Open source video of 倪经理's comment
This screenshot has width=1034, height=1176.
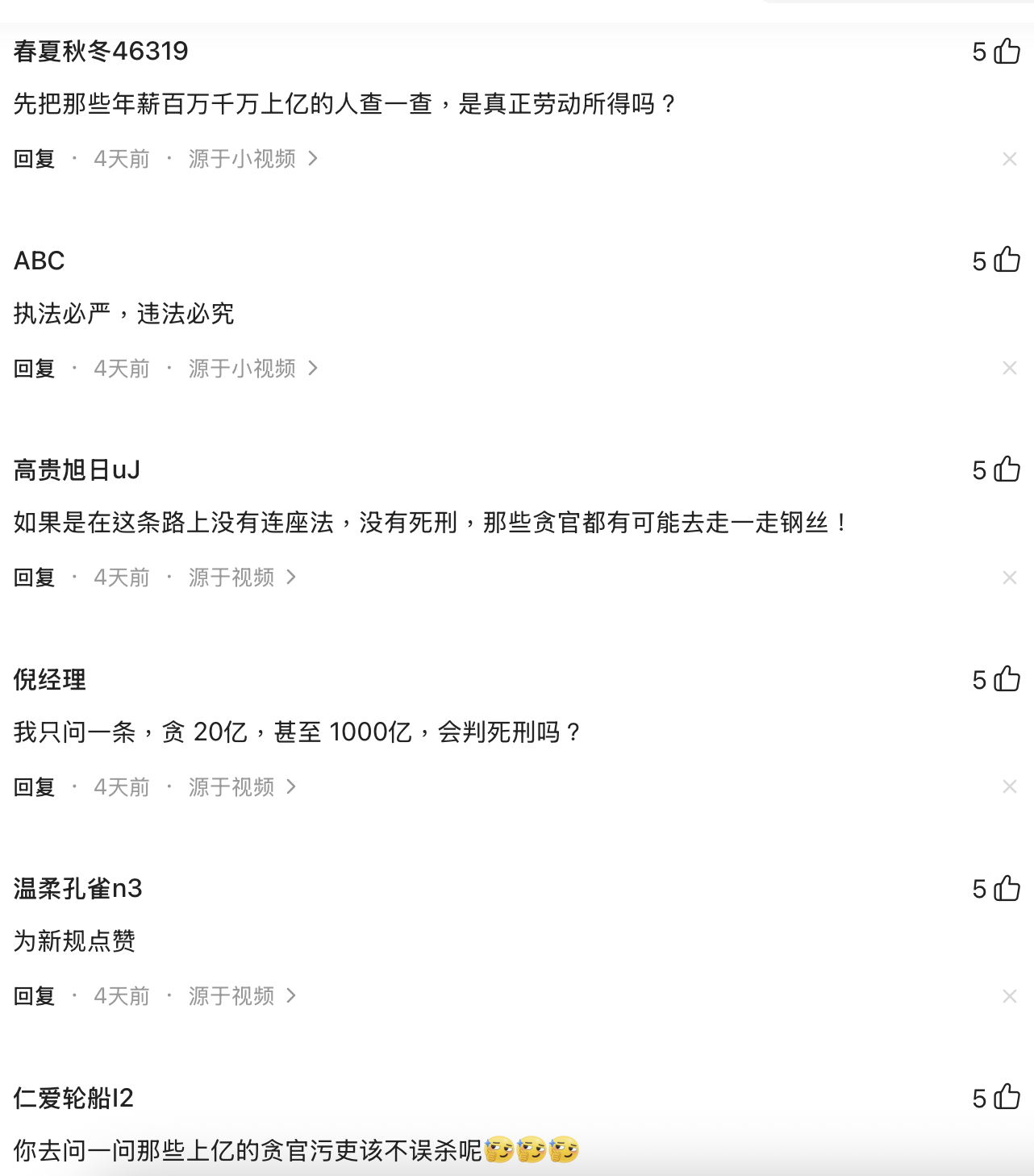tap(242, 786)
